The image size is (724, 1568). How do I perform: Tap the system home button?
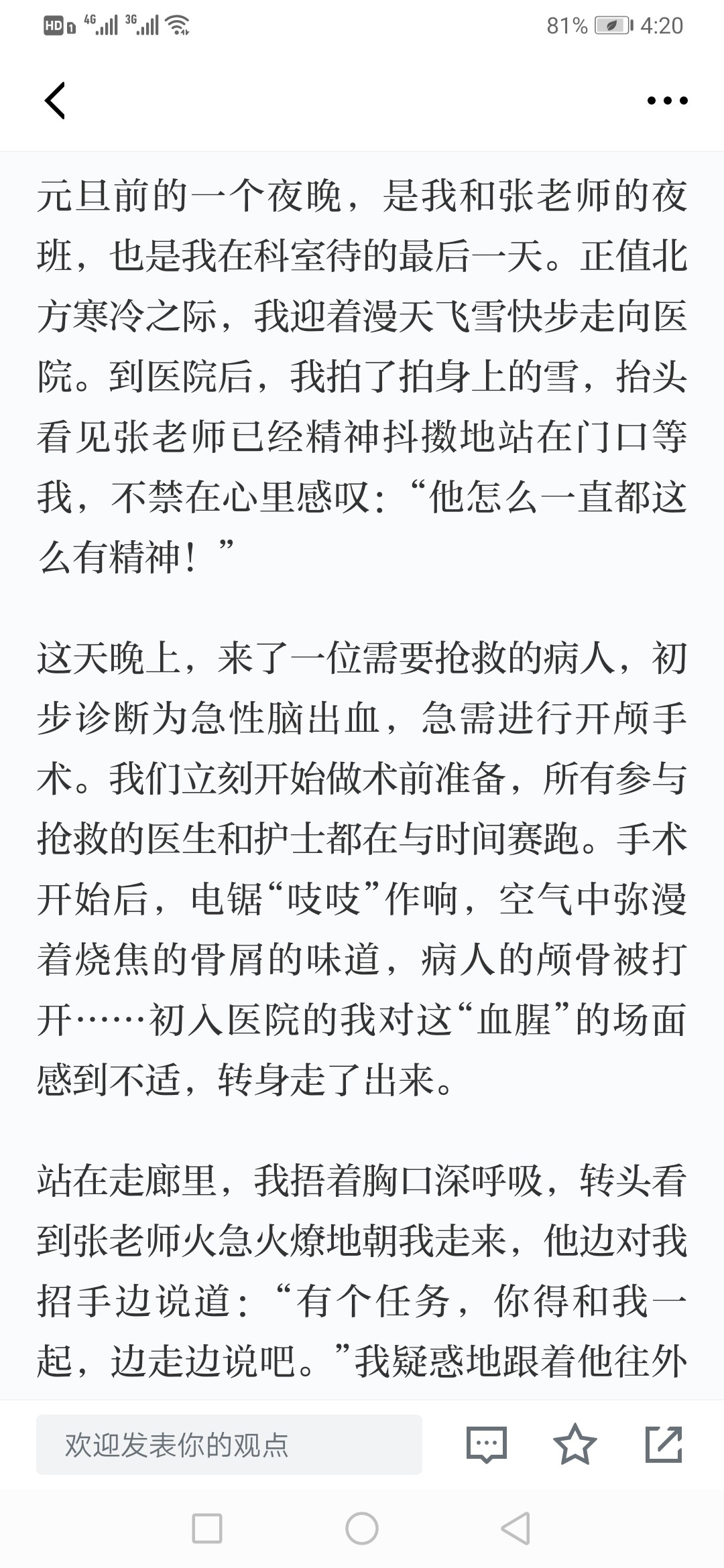point(362,1528)
